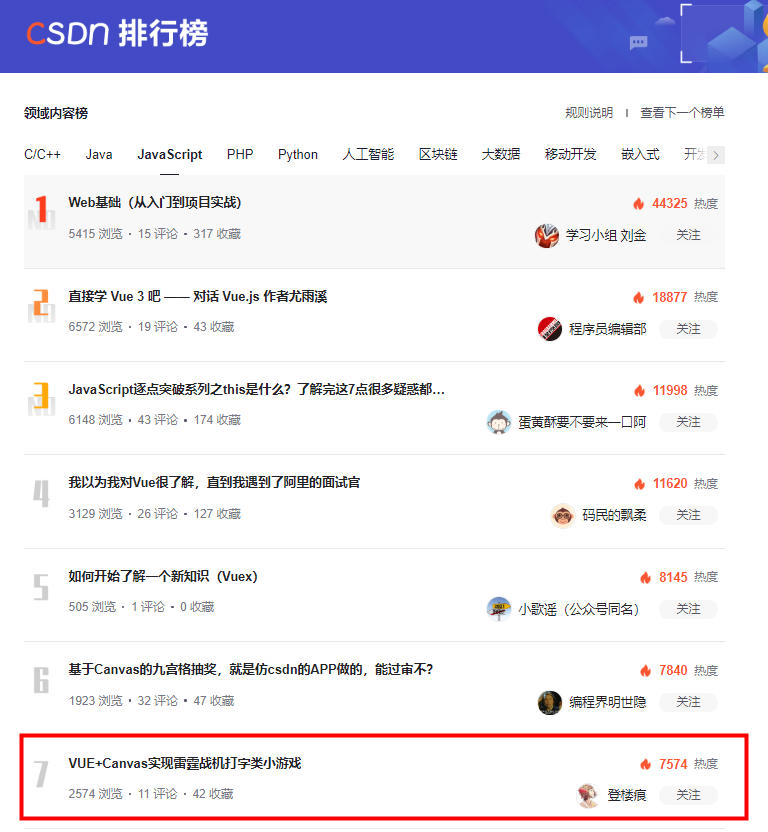Follow author 小歌谣（公众号同名）
Image resolution: width=768 pixels, height=832 pixels.
tap(688, 609)
